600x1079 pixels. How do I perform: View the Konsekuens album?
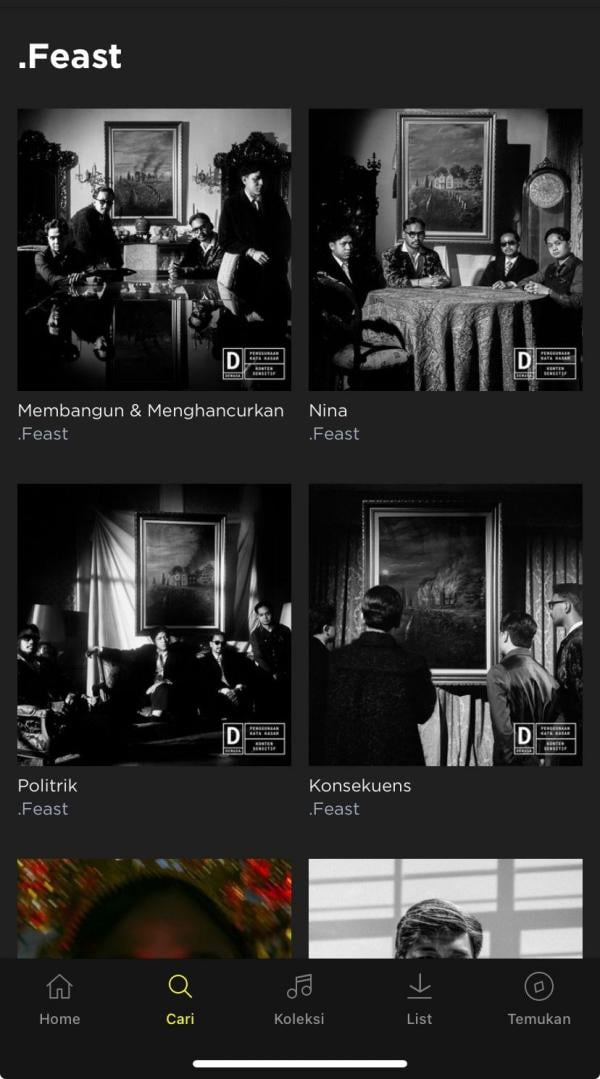click(445, 625)
